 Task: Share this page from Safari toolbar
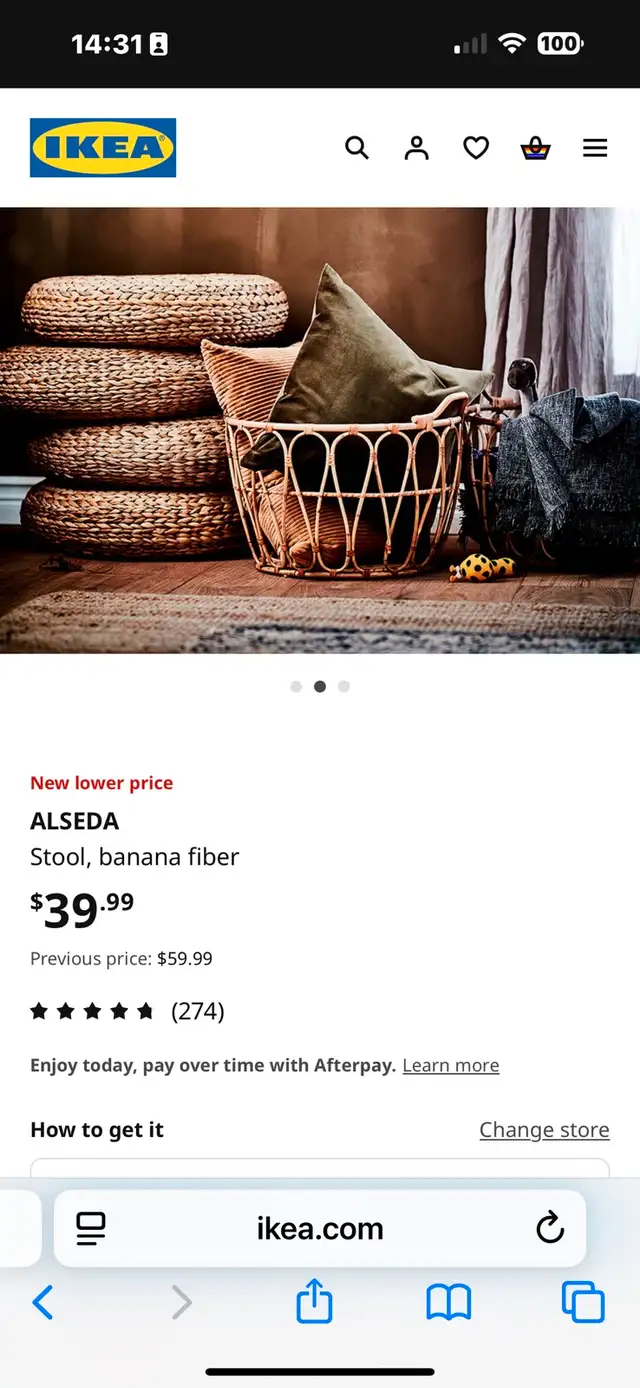[x=314, y=1301]
